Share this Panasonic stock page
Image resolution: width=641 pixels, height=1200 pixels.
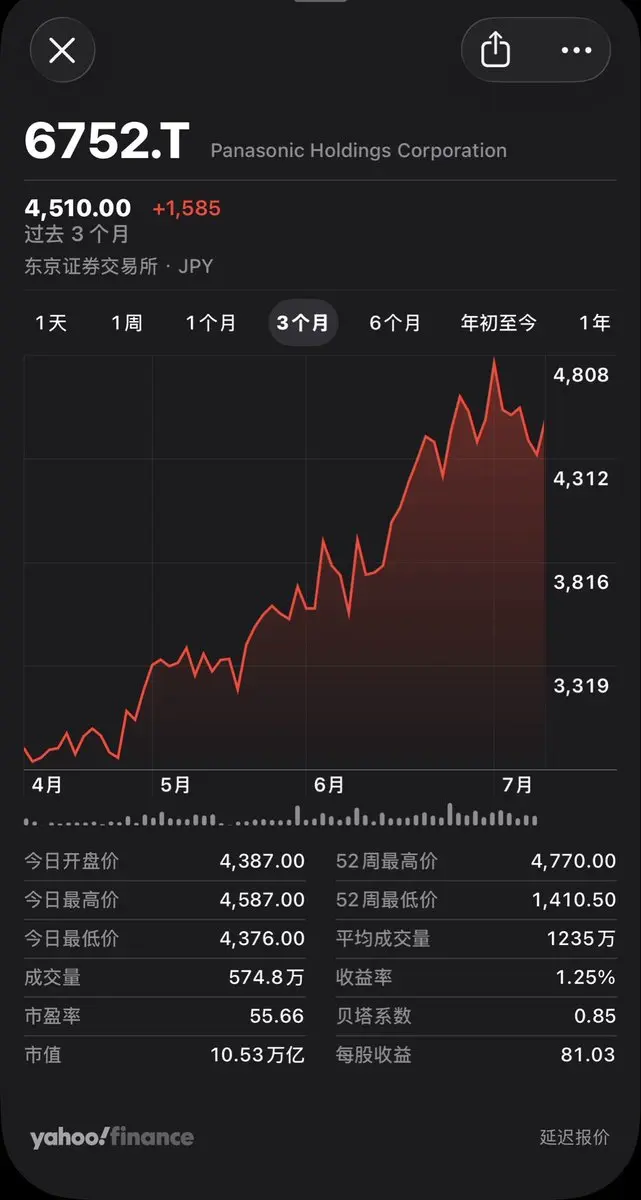tap(496, 50)
